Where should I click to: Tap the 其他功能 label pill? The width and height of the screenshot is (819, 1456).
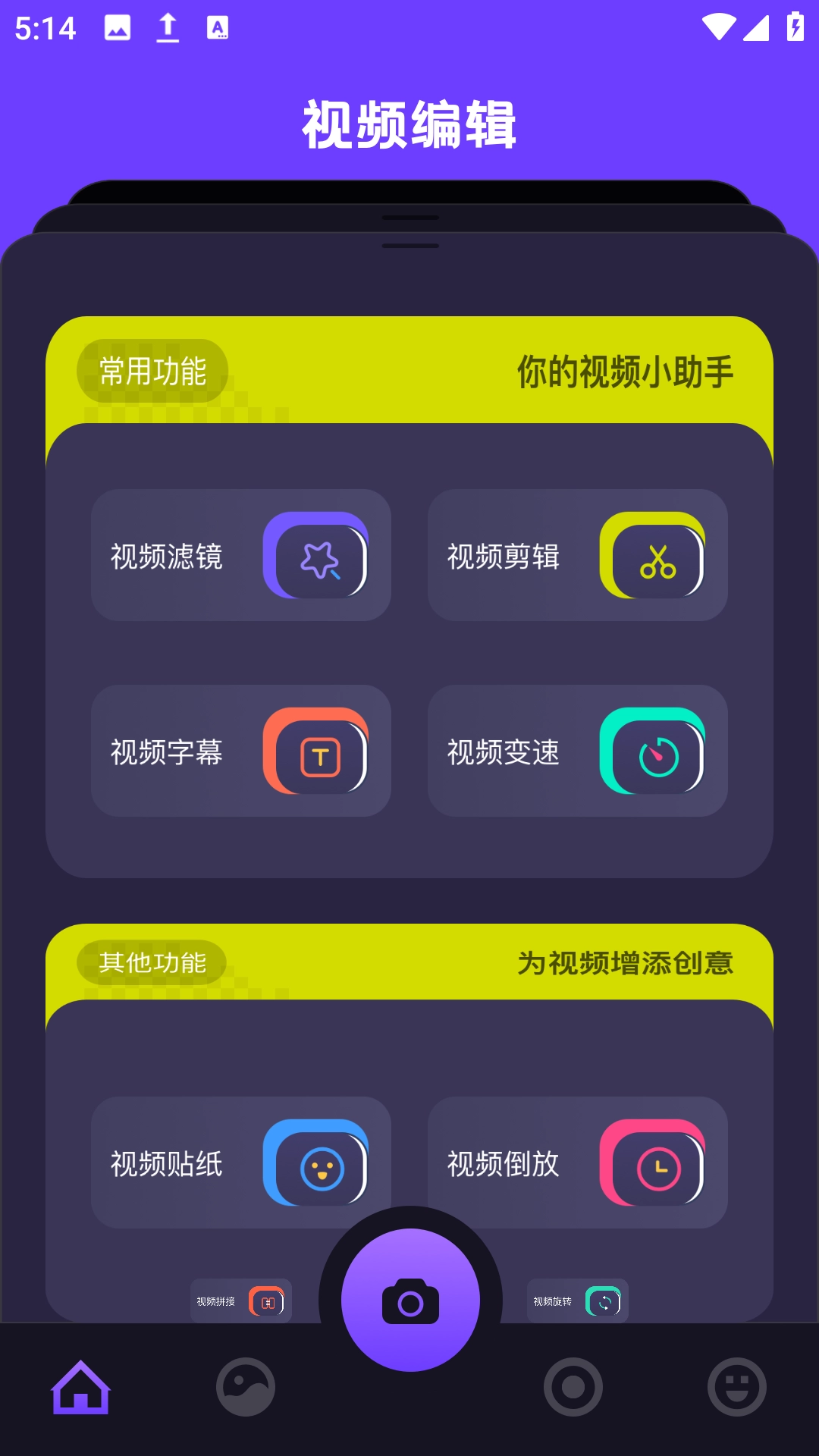coord(154,961)
